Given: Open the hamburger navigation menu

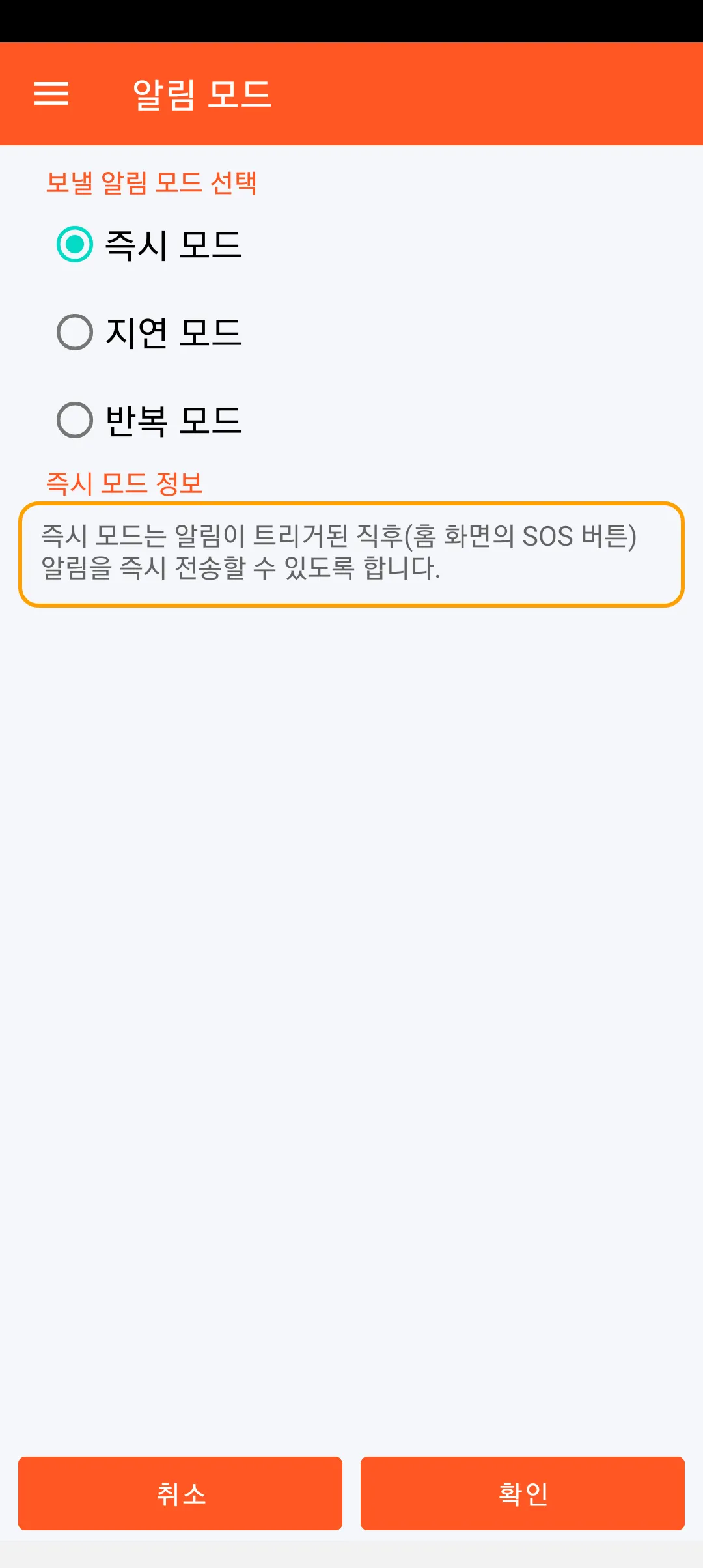Looking at the screenshot, I should pyautogui.click(x=51, y=93).
